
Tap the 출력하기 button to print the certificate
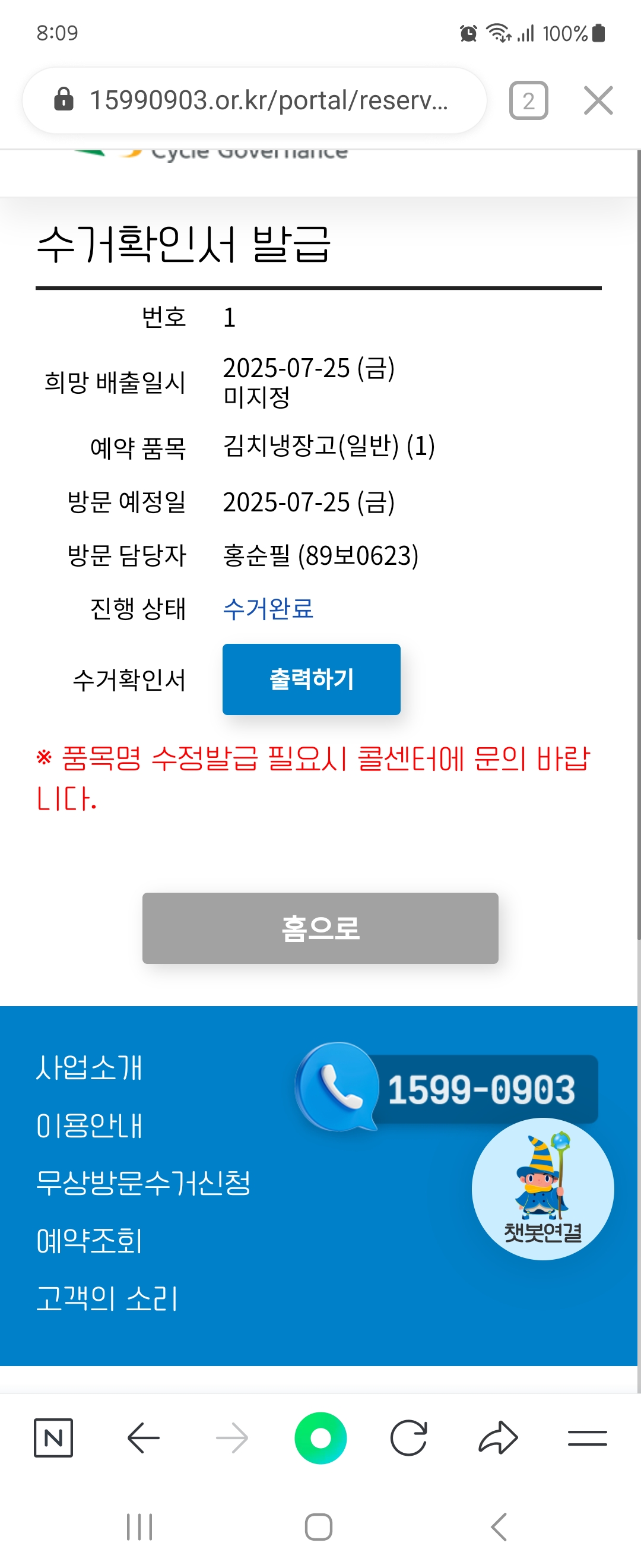[x=311, y=679]
